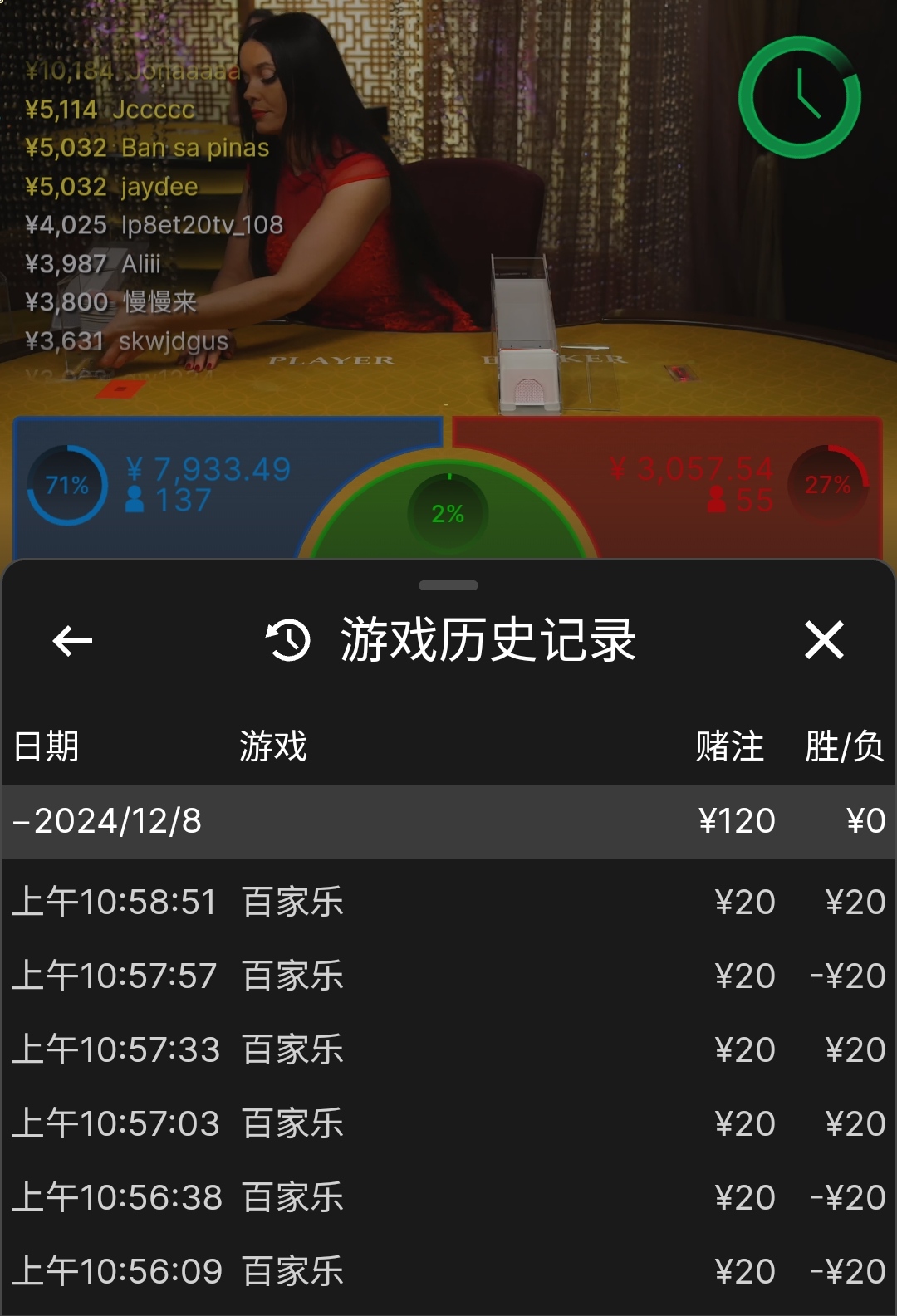Open the 10:58:51 Baccarat record
Viewport: 897px width, 1316px height.
pos(448,903)
